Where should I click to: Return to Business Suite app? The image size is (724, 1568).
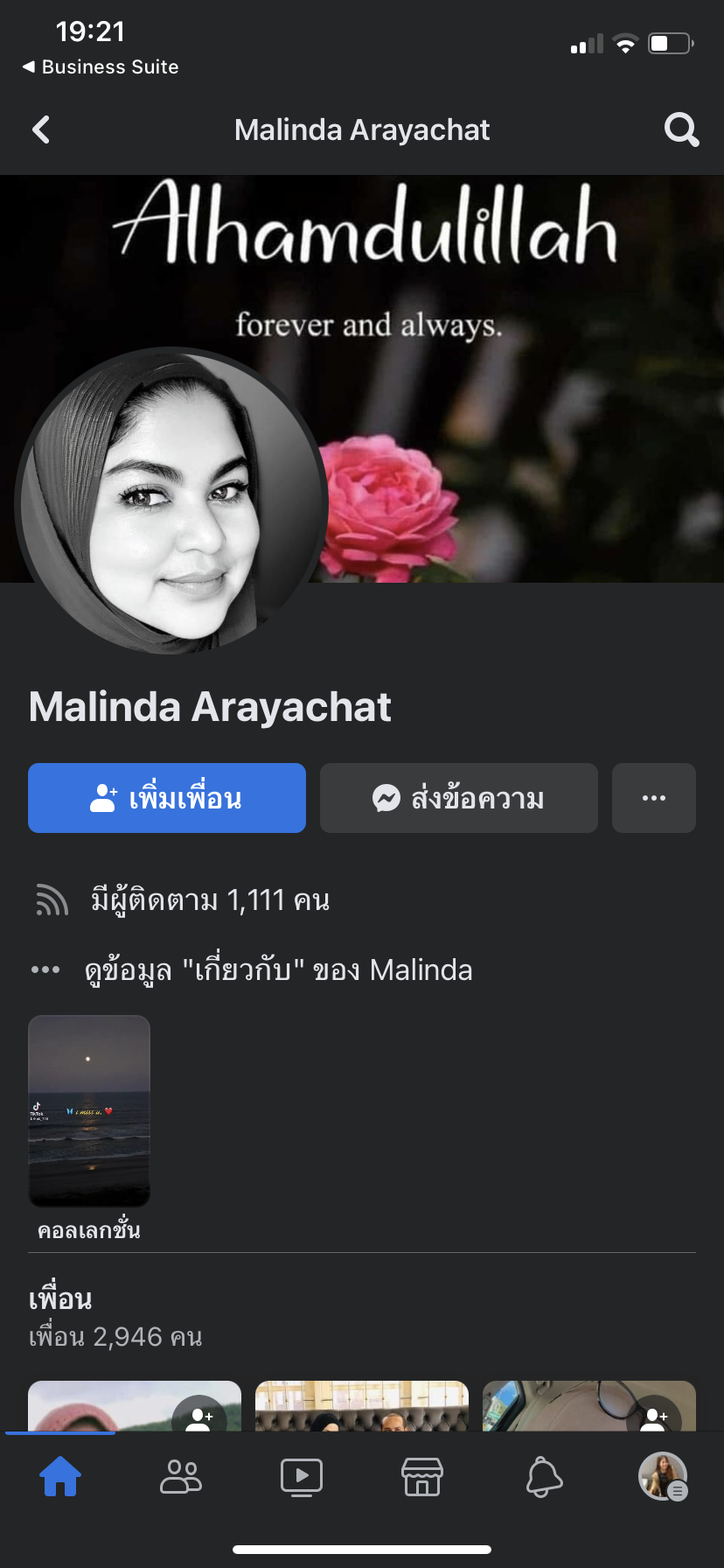coord(101,67)
